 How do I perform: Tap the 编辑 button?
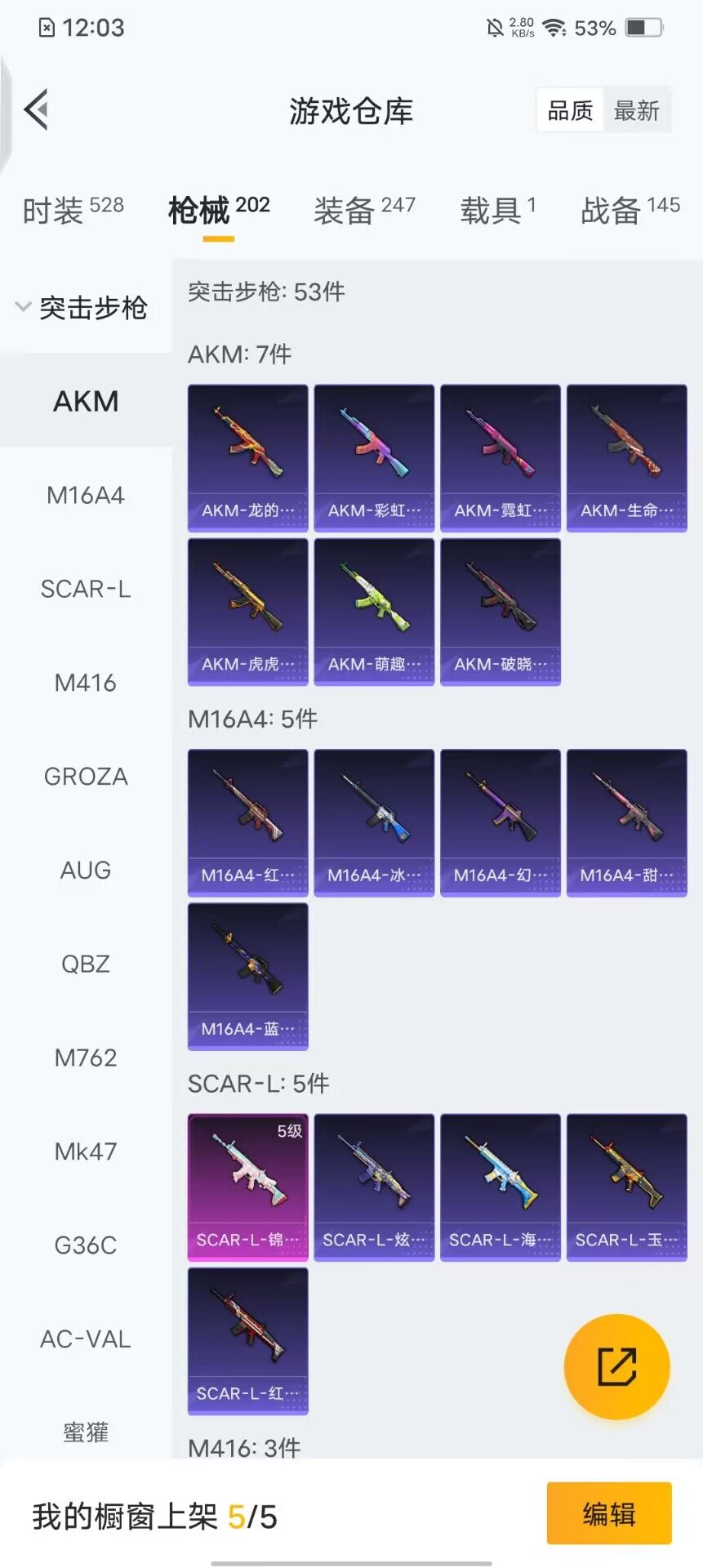pyautogui.click(x=609, y=1513)
